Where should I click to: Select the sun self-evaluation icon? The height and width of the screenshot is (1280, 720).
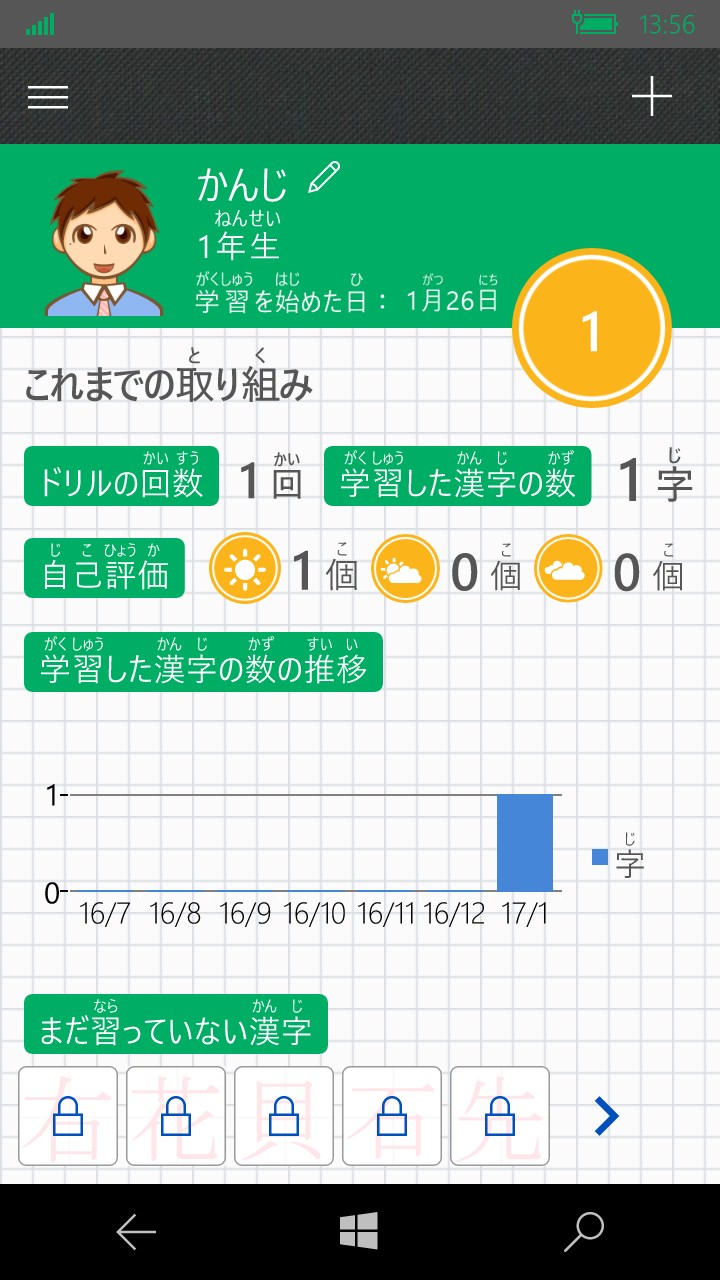246,568
